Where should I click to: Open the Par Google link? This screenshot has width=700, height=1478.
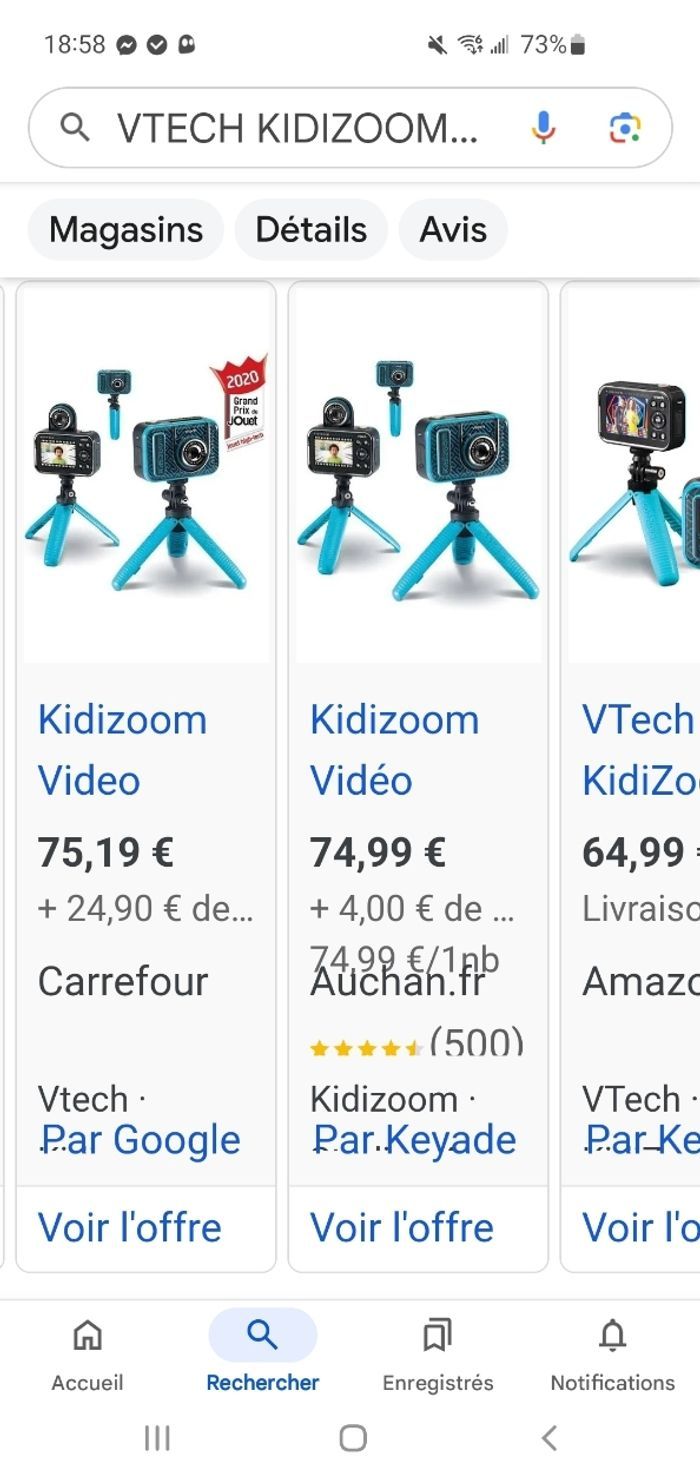coord(140,1140)
